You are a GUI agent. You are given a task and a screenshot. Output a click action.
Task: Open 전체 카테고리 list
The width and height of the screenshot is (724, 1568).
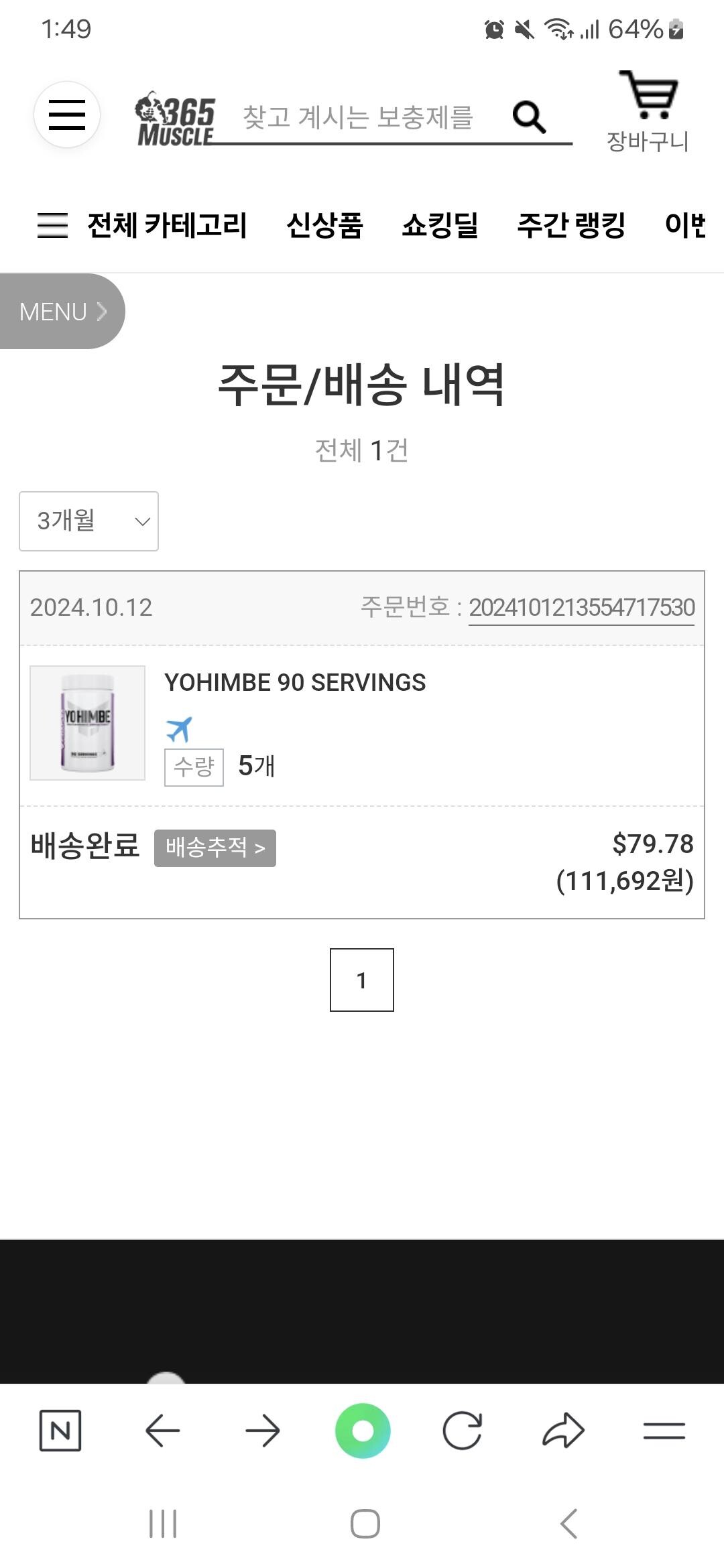click(x=142, y=224)
